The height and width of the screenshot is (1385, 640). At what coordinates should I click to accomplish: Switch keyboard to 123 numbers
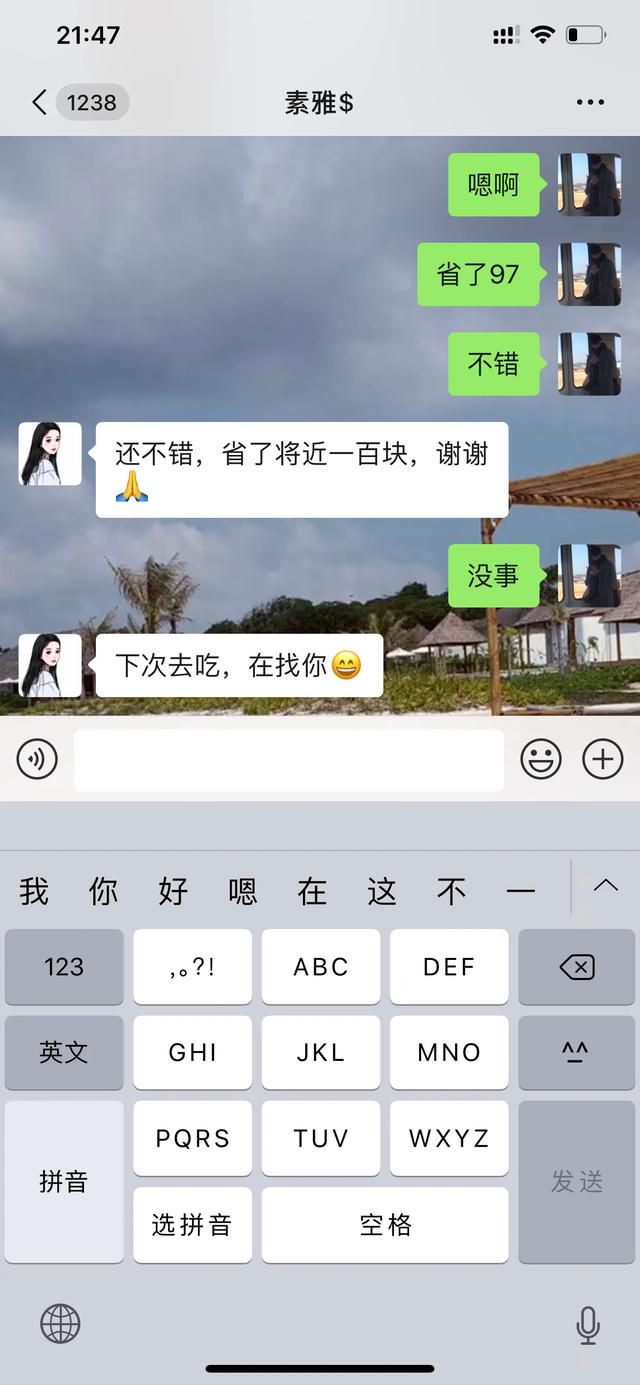[64, 966]
